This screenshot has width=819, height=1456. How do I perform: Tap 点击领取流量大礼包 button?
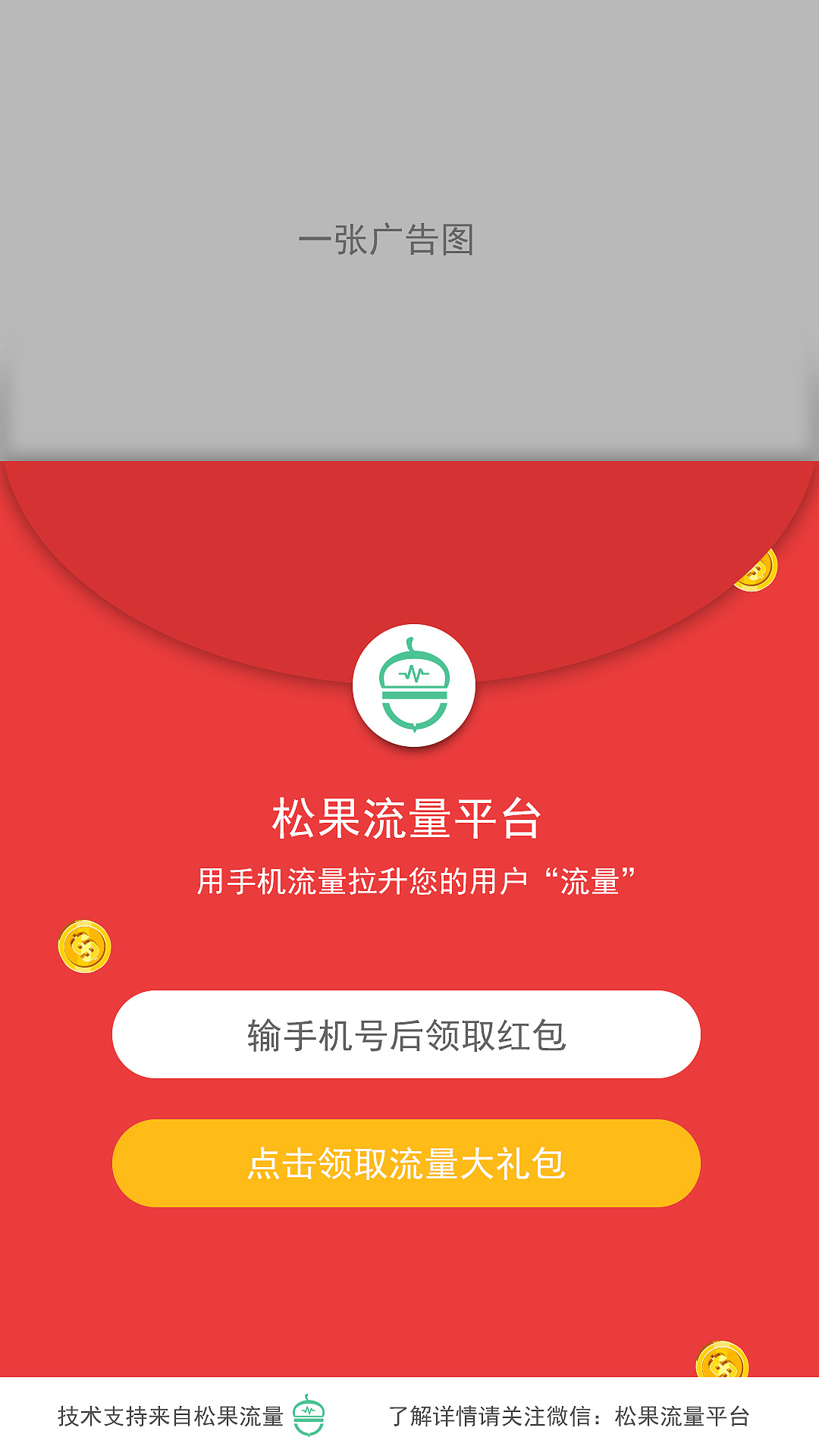click(x=406, y=1163)
